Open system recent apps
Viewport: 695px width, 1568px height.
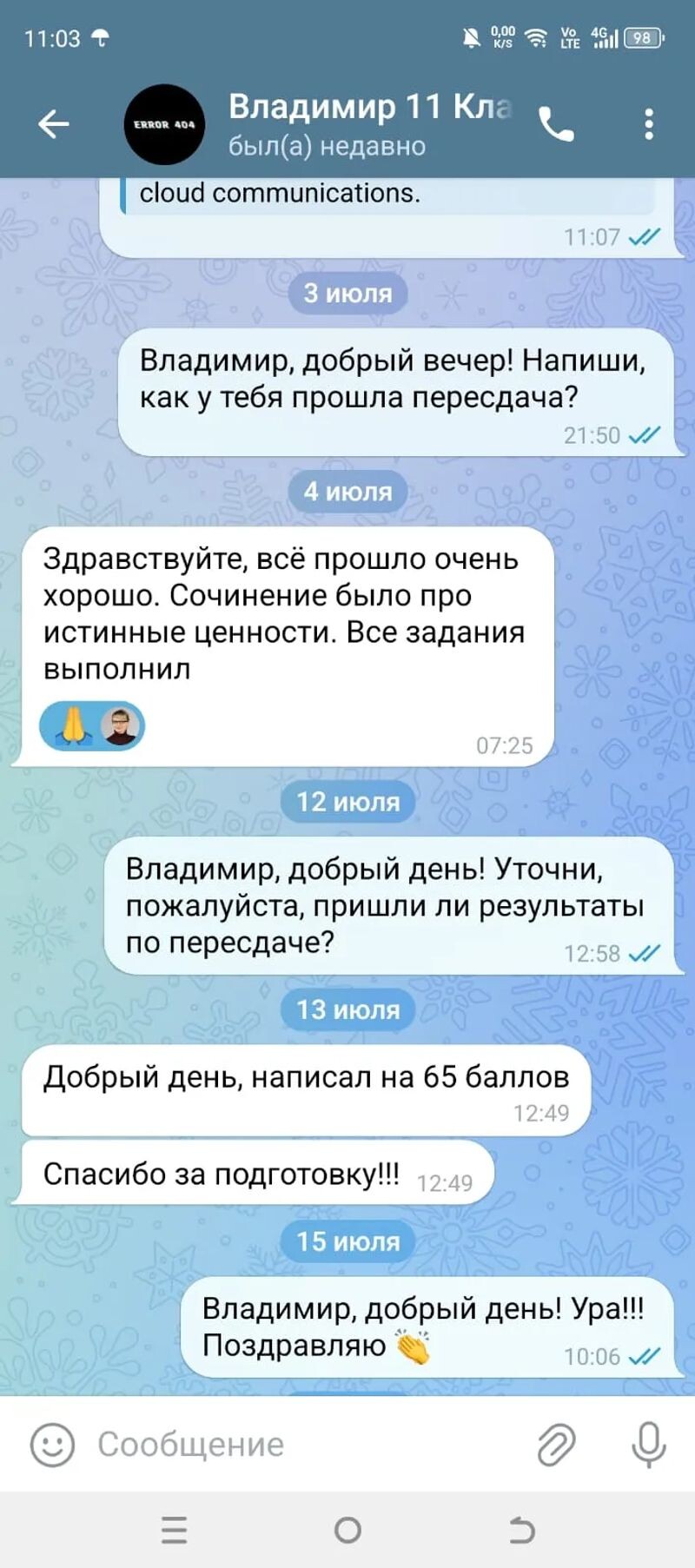[174, 1530]
